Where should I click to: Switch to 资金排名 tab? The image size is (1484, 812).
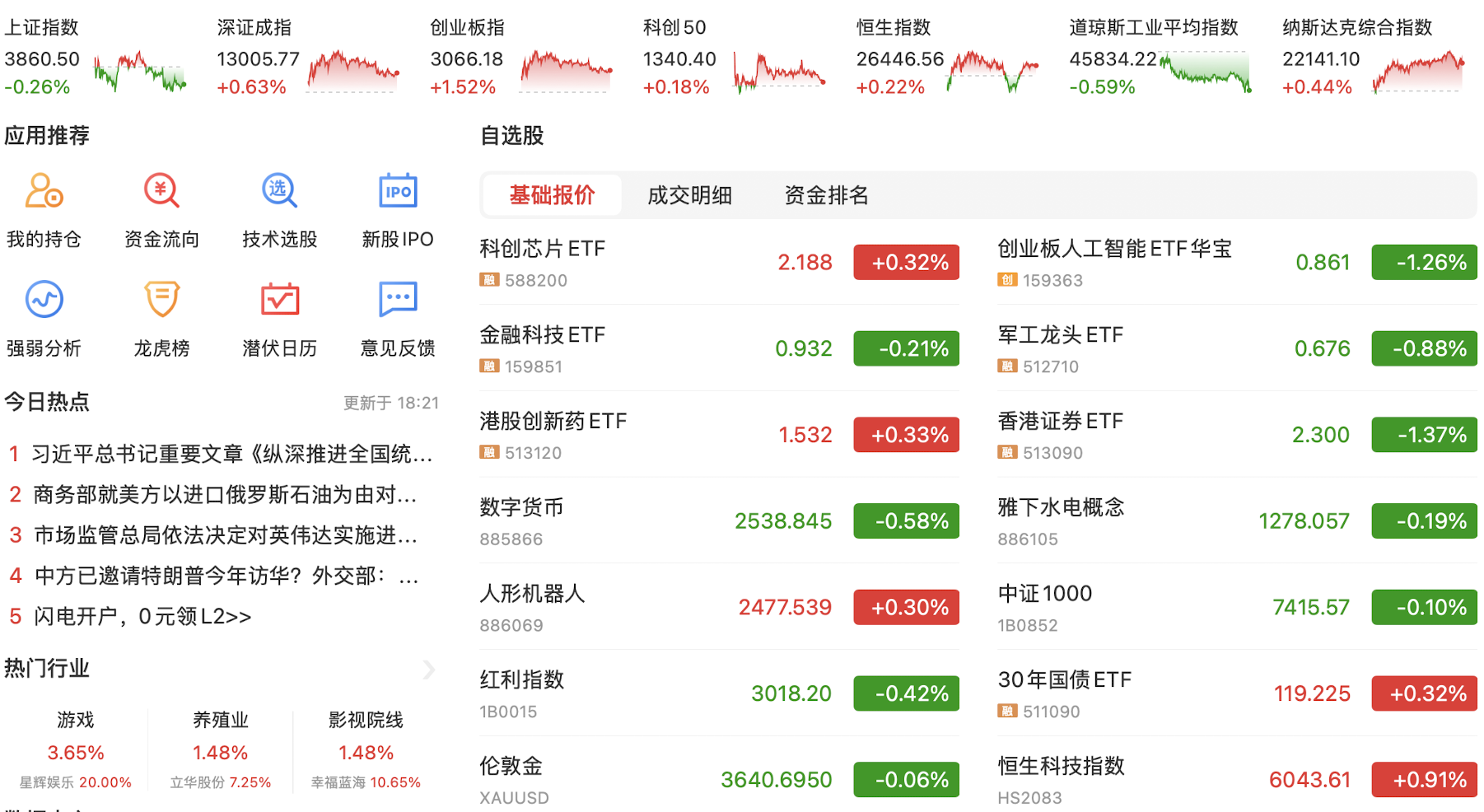(x=826, y=195)
